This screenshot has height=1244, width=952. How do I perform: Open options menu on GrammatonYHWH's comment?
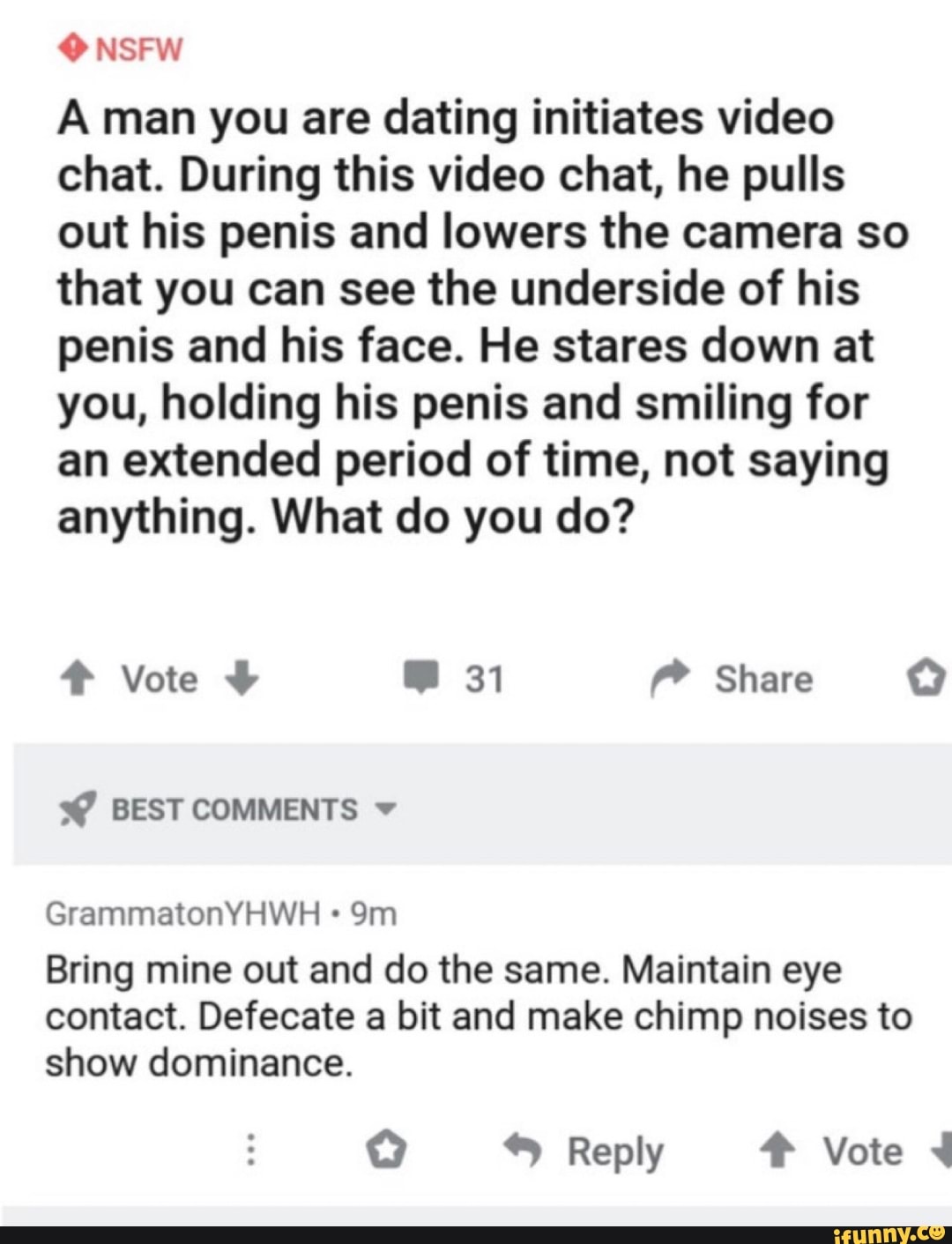(252, 1151)
